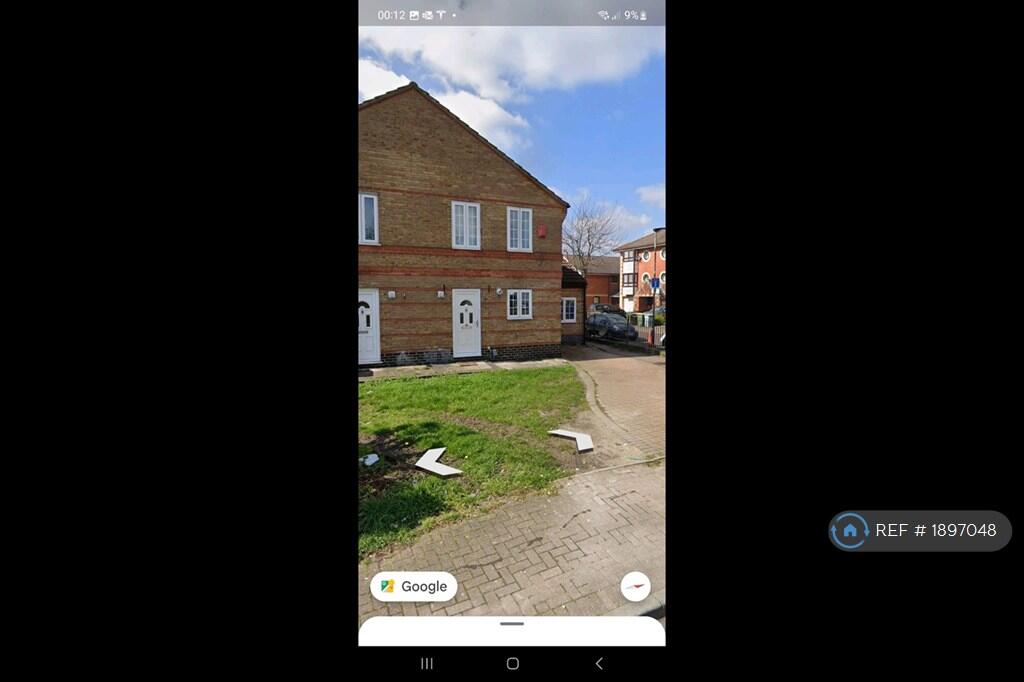Open the recent apps view
Screen dimensions: 1024x682
point(427,663)
